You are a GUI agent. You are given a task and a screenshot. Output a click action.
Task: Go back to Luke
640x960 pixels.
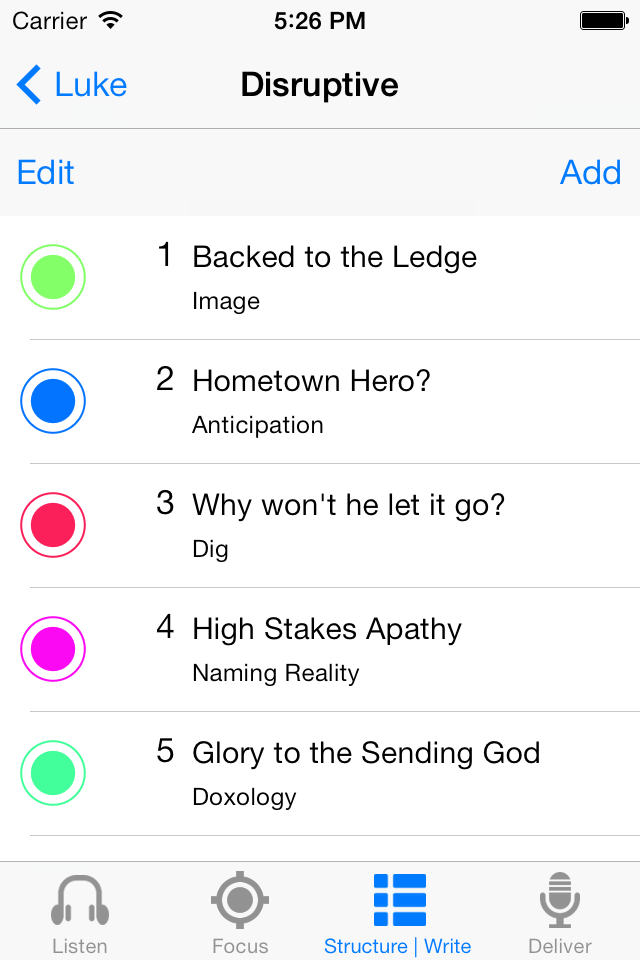(72, 84)
